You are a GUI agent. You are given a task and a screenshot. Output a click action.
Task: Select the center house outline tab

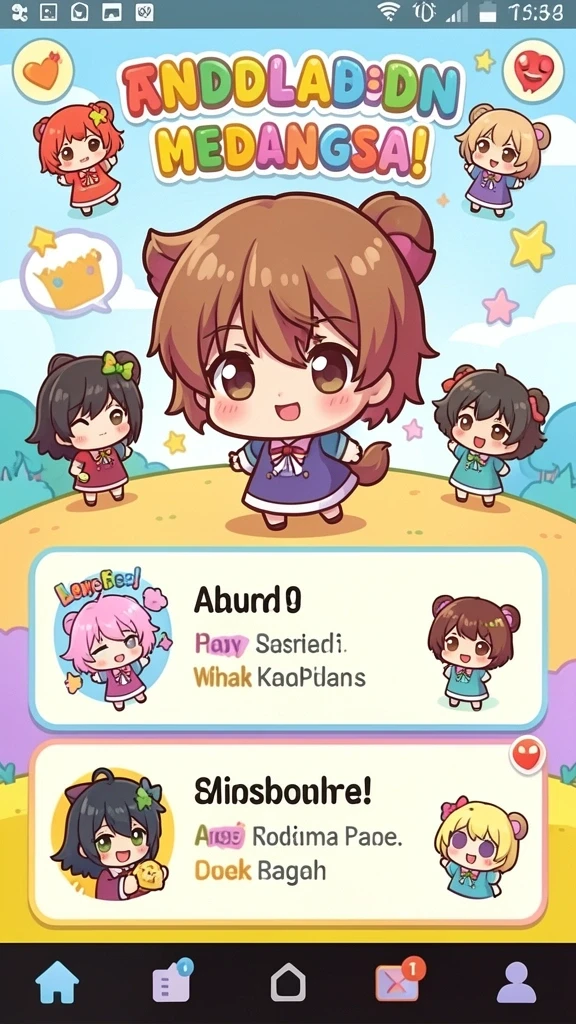[x=288, y=982]
